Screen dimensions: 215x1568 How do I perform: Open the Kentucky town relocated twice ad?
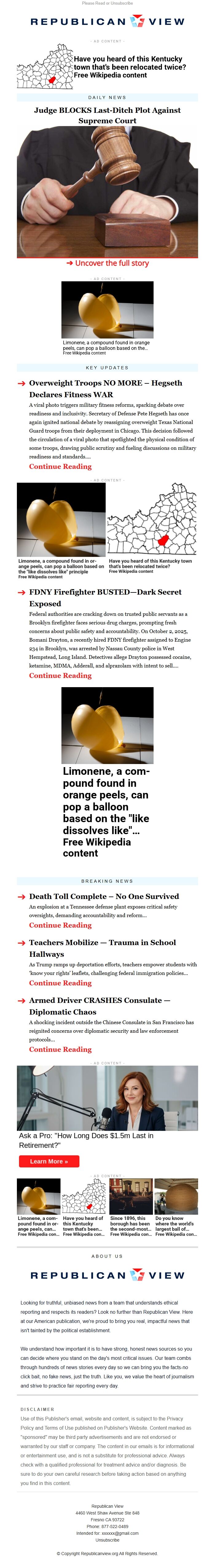click(x=129, y=67)
